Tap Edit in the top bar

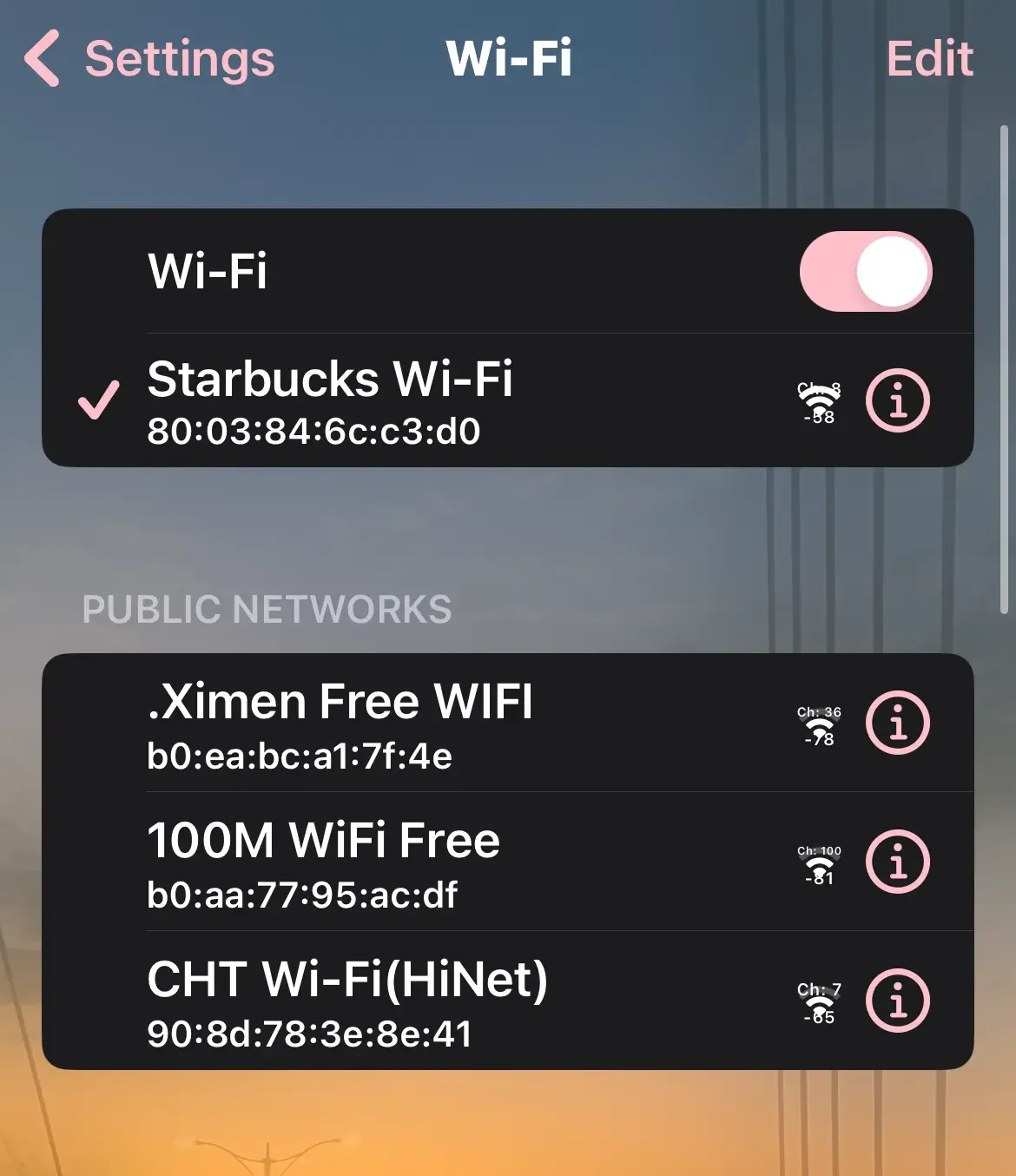tap(929, 59)
